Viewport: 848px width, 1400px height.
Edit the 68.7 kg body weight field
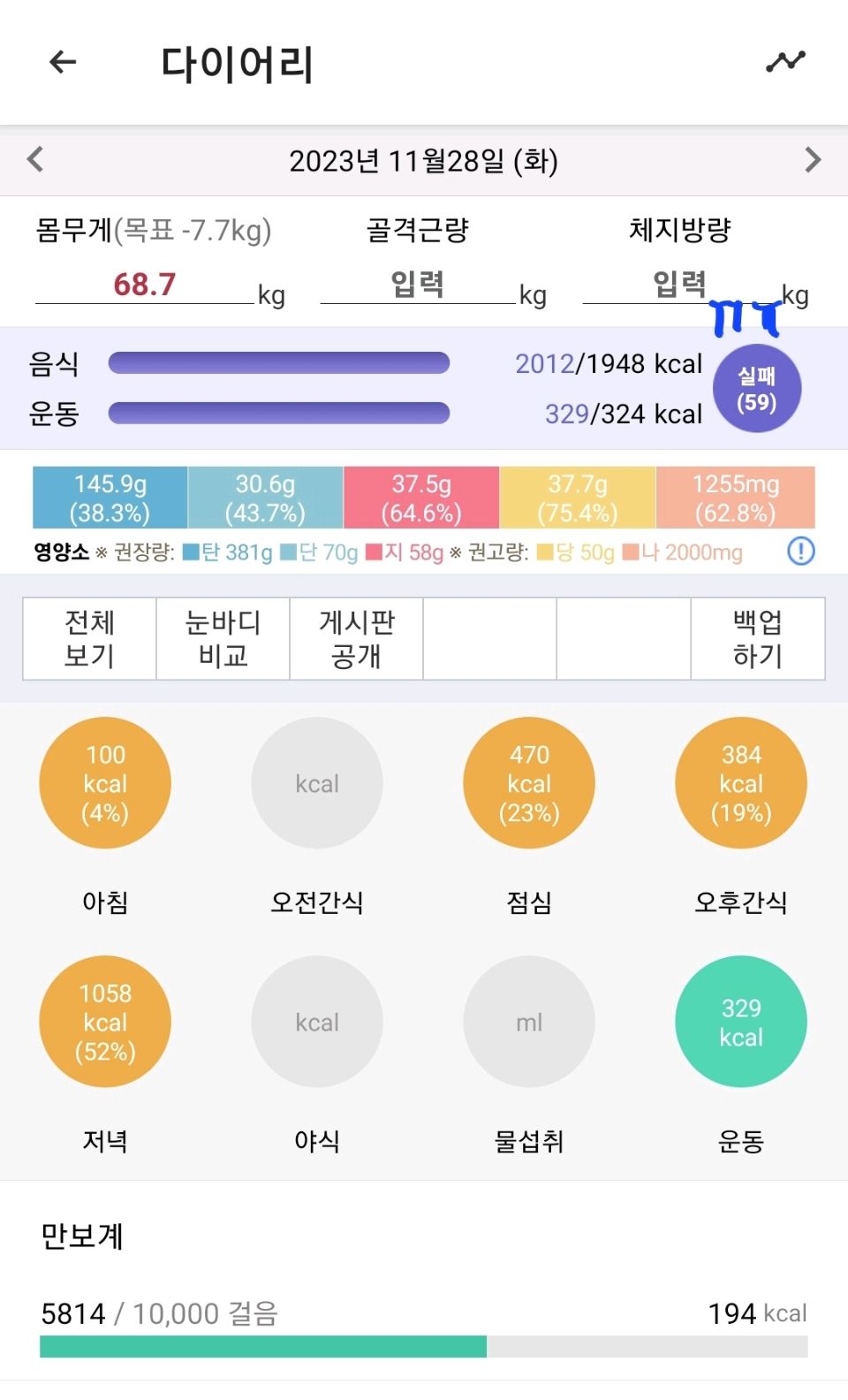(x=144, y=285)
